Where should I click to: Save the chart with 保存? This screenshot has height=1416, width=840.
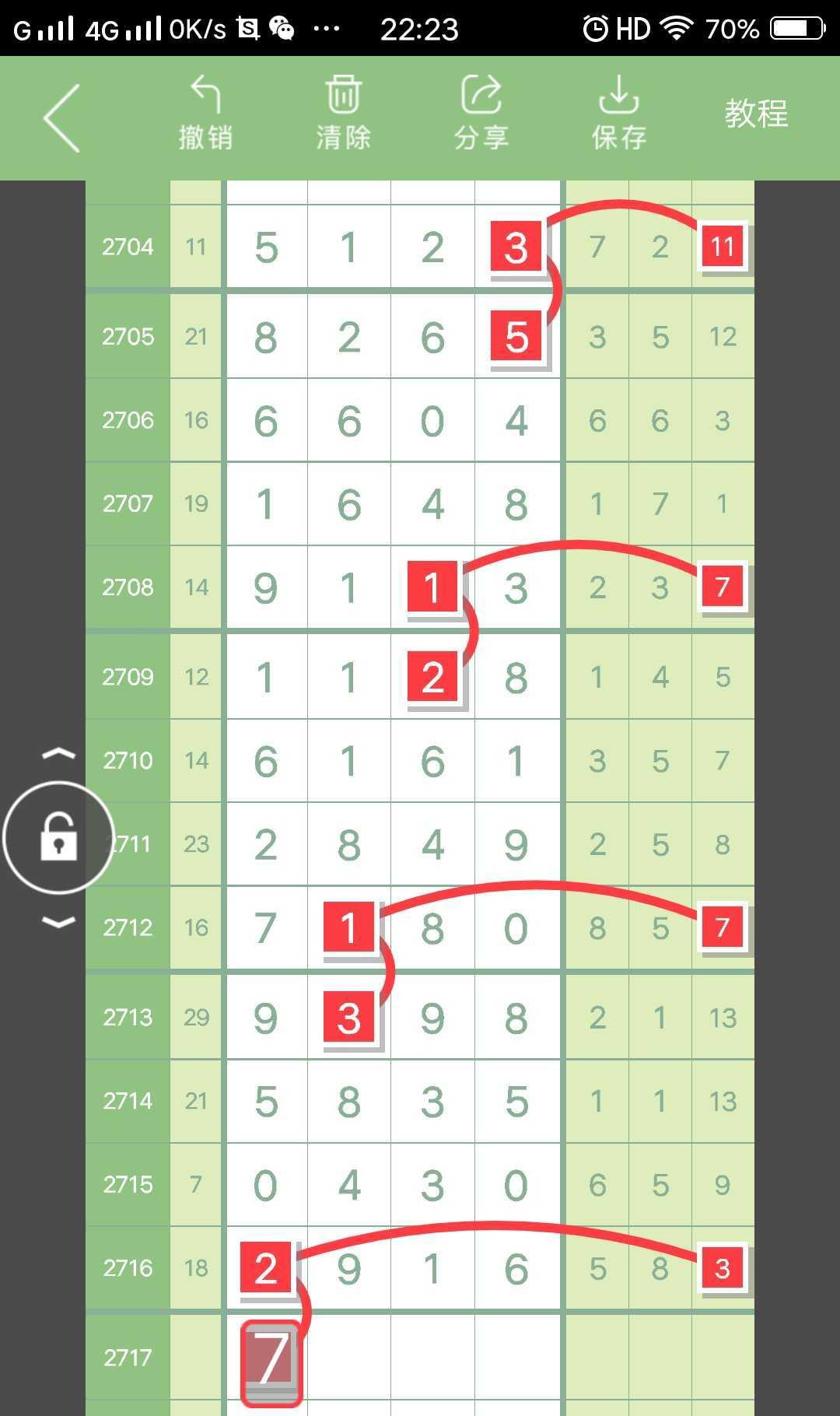pyautogui.click(x=619, y=114)
